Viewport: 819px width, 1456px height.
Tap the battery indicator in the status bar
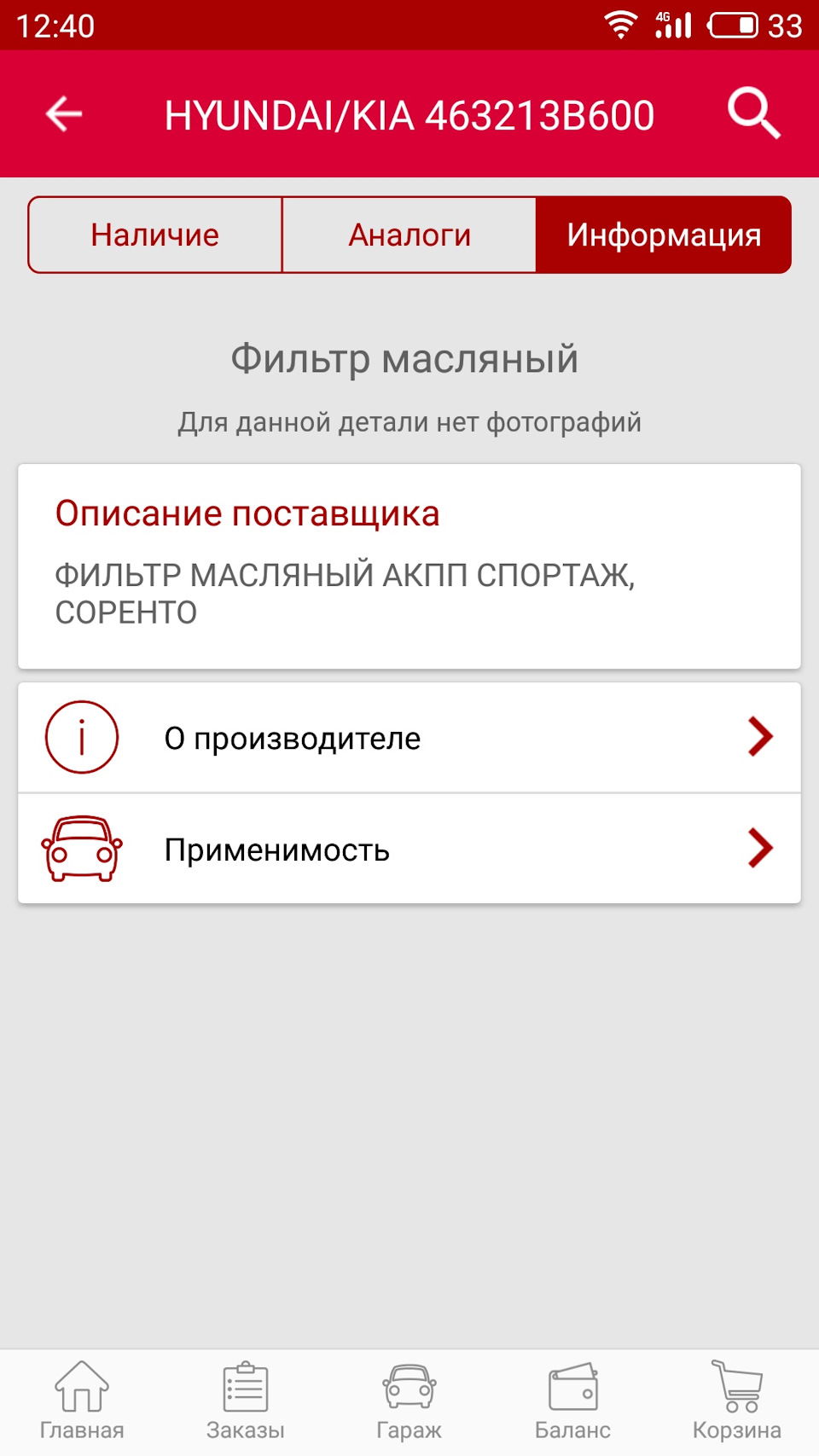click(731, 25)
